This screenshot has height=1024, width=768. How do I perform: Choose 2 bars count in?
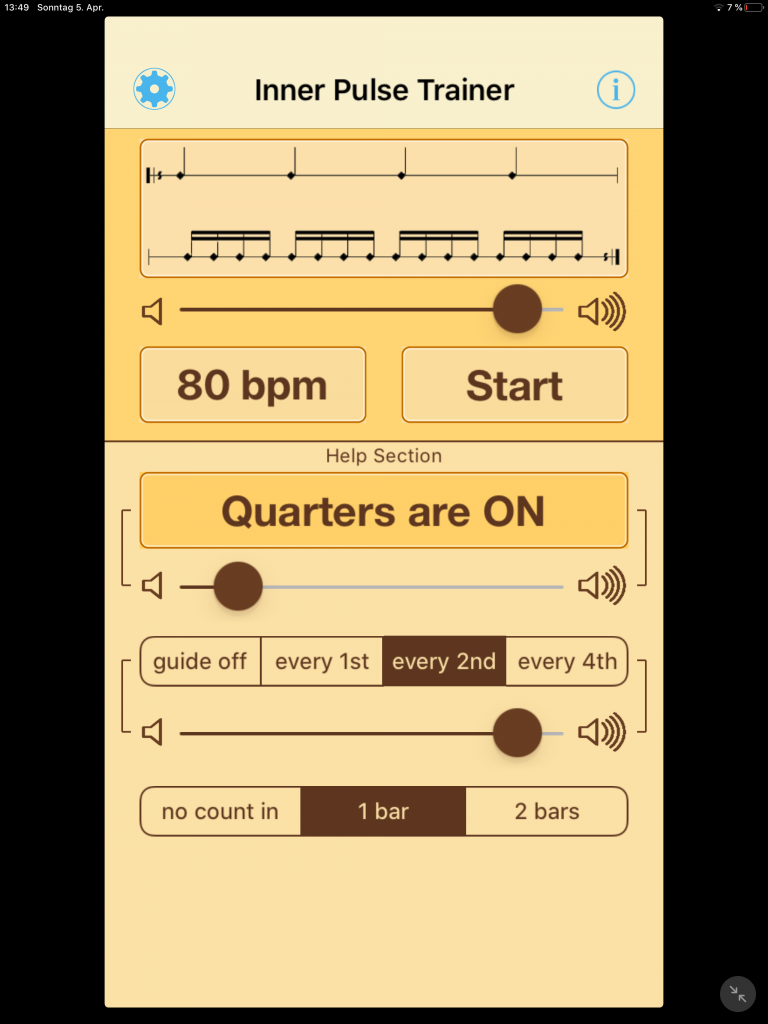(x=547, y=811)
